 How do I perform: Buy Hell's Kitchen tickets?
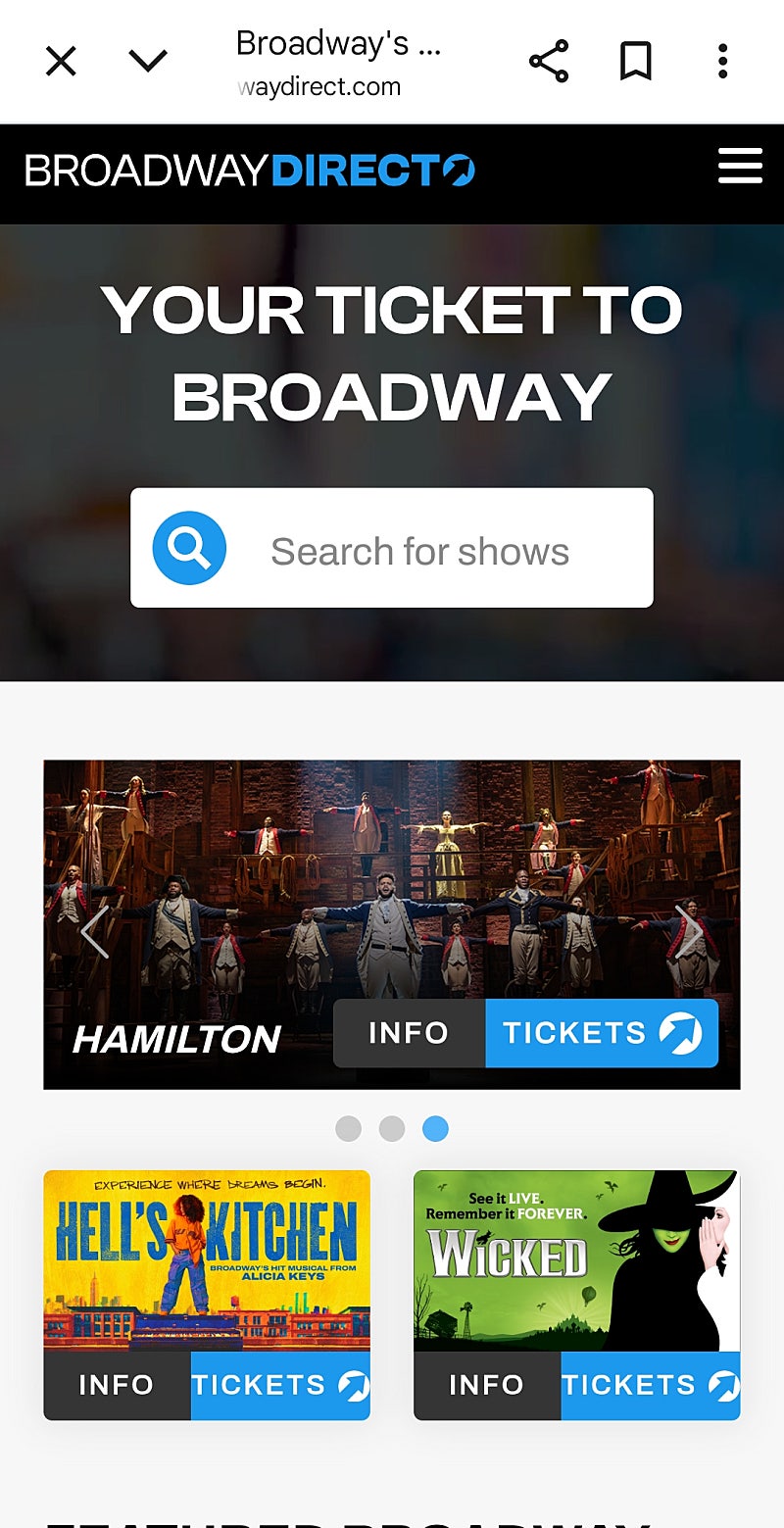click(x=280, y=1385)
